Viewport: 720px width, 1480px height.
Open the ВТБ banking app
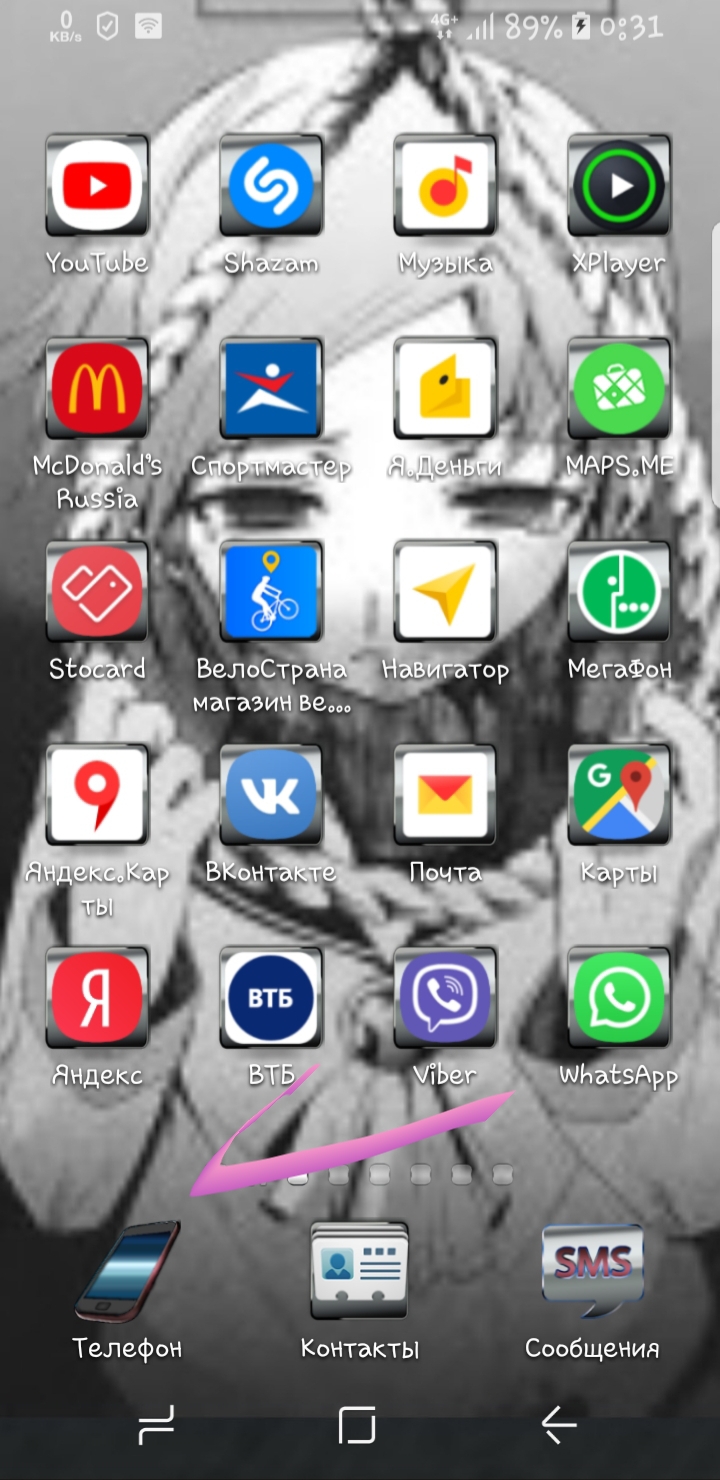(x=271, y=998)
